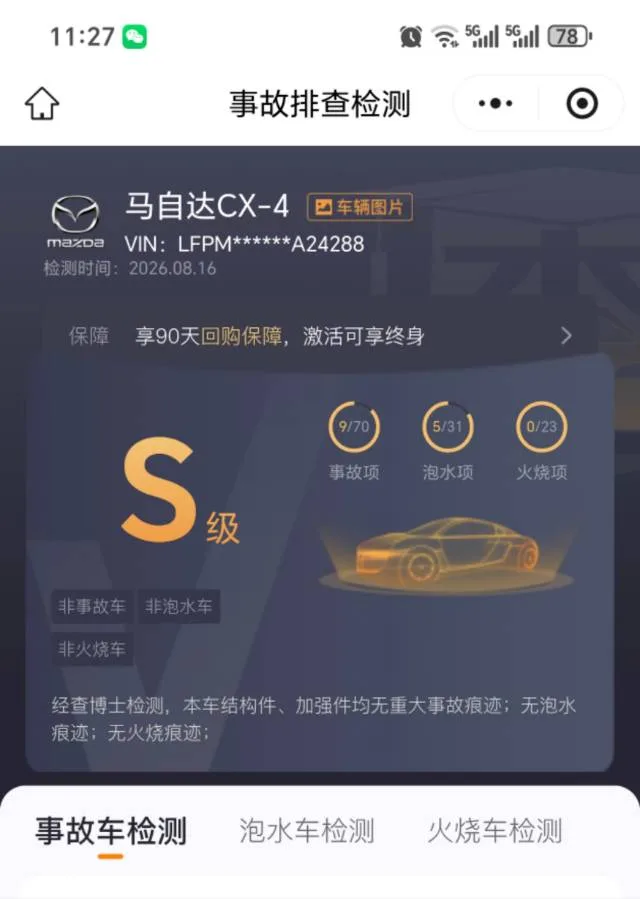This screenshot has width=640, height=899.
Task: Open the 90天回购保障 guarantee row
Action: tap(320, 336)
